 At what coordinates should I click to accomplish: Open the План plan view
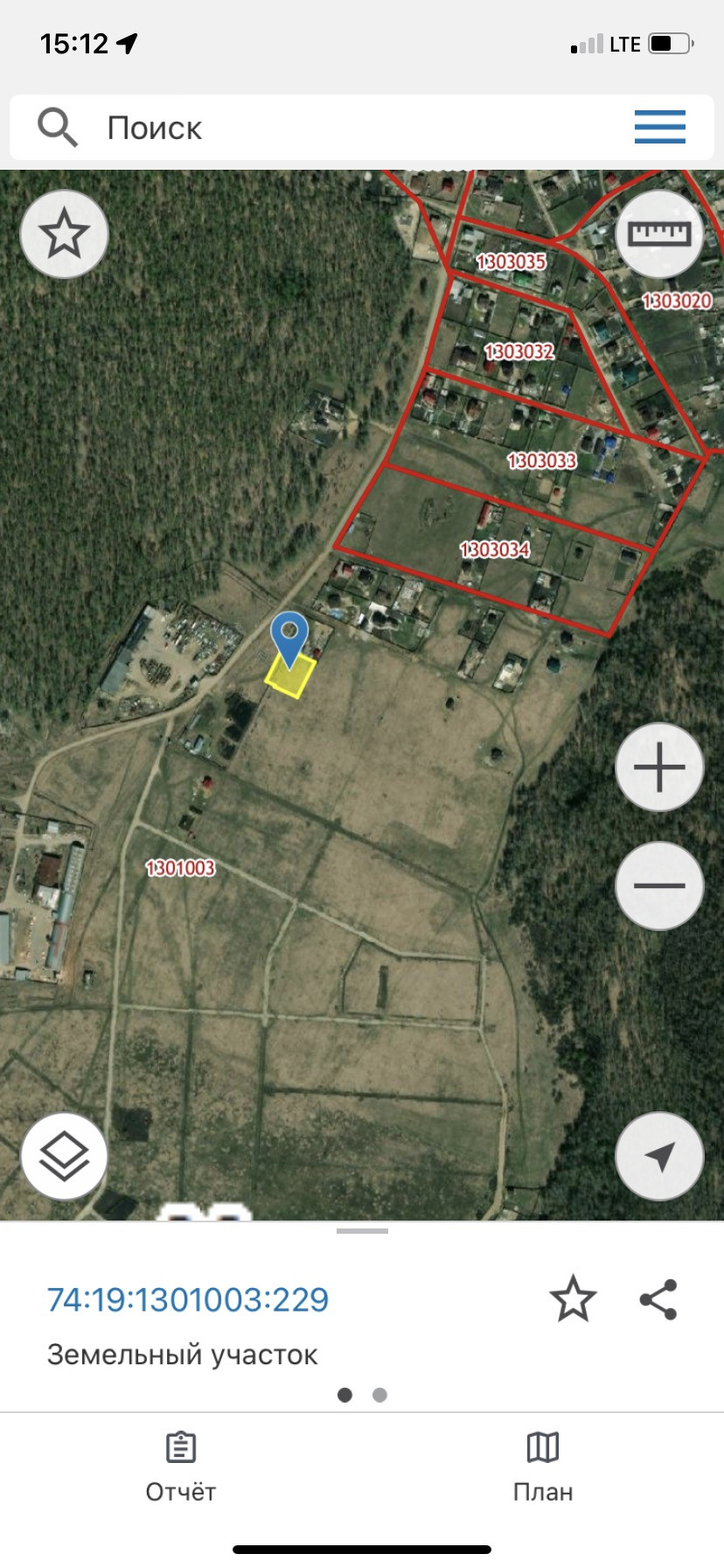click(543, 1466)
